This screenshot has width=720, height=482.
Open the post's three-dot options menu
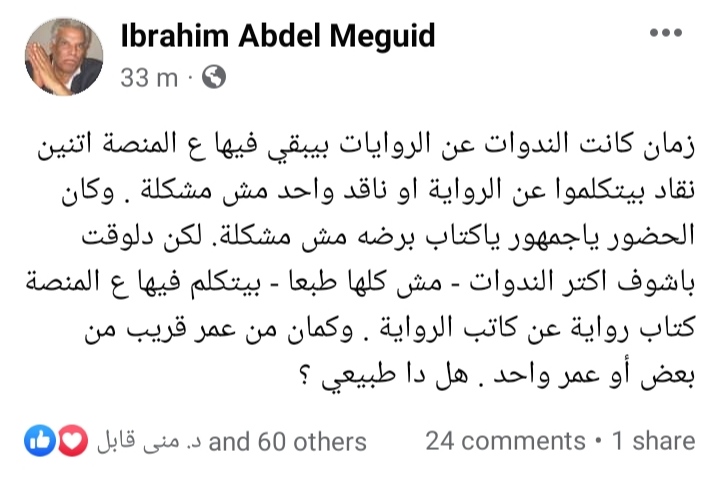(665, 35)
